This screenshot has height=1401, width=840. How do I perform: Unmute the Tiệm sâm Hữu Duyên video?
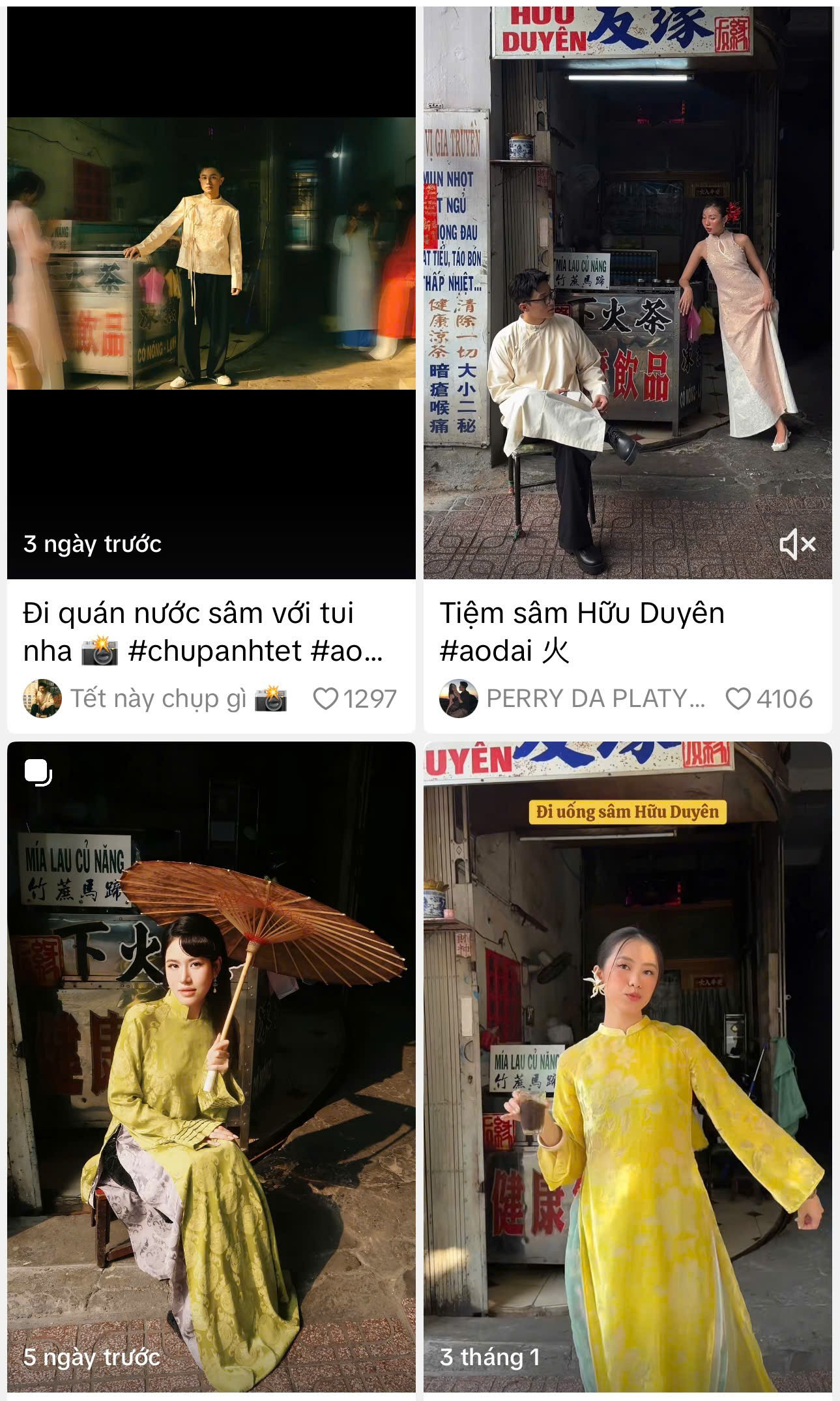pyautogui.click(x=797, y=544)
